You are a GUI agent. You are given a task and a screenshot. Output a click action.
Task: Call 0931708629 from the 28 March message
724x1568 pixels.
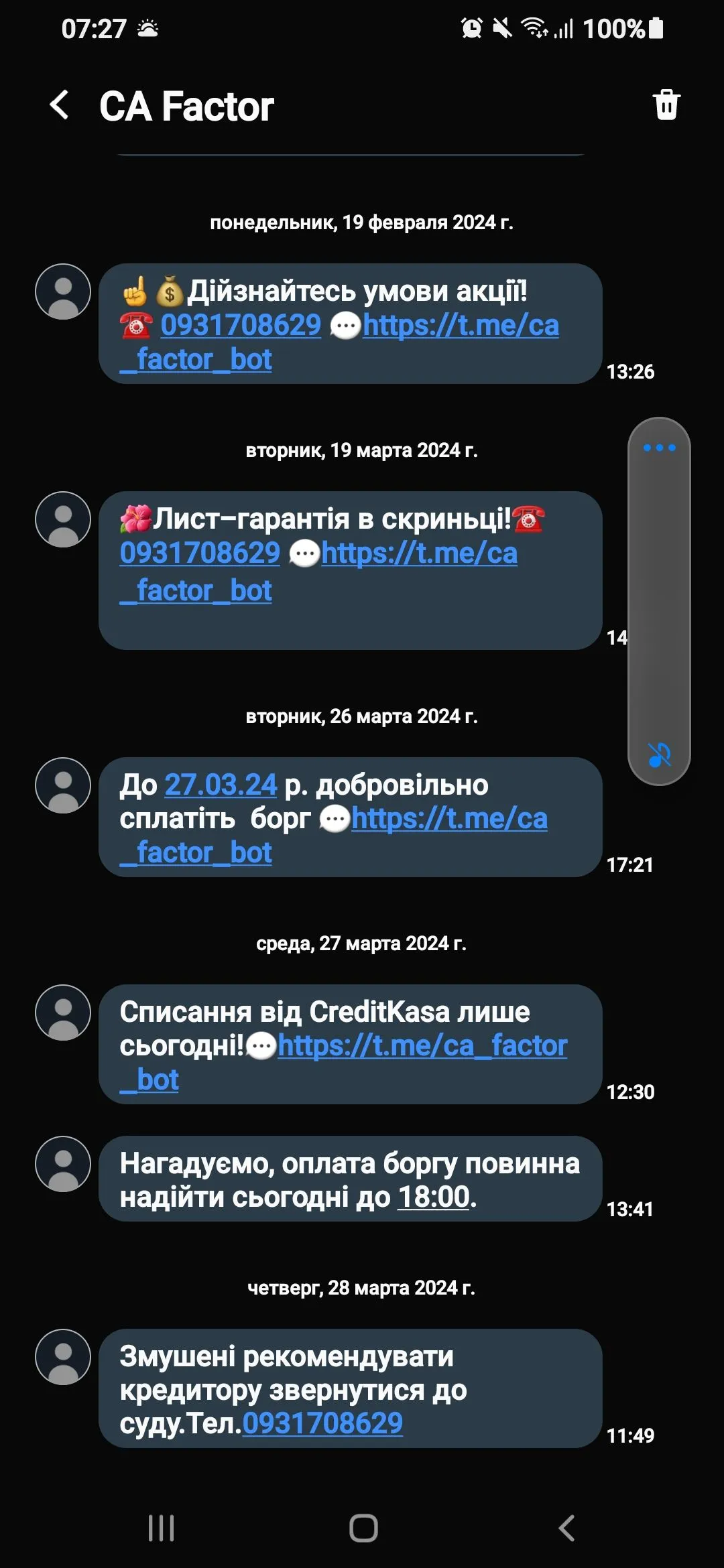click(322, 1423)
